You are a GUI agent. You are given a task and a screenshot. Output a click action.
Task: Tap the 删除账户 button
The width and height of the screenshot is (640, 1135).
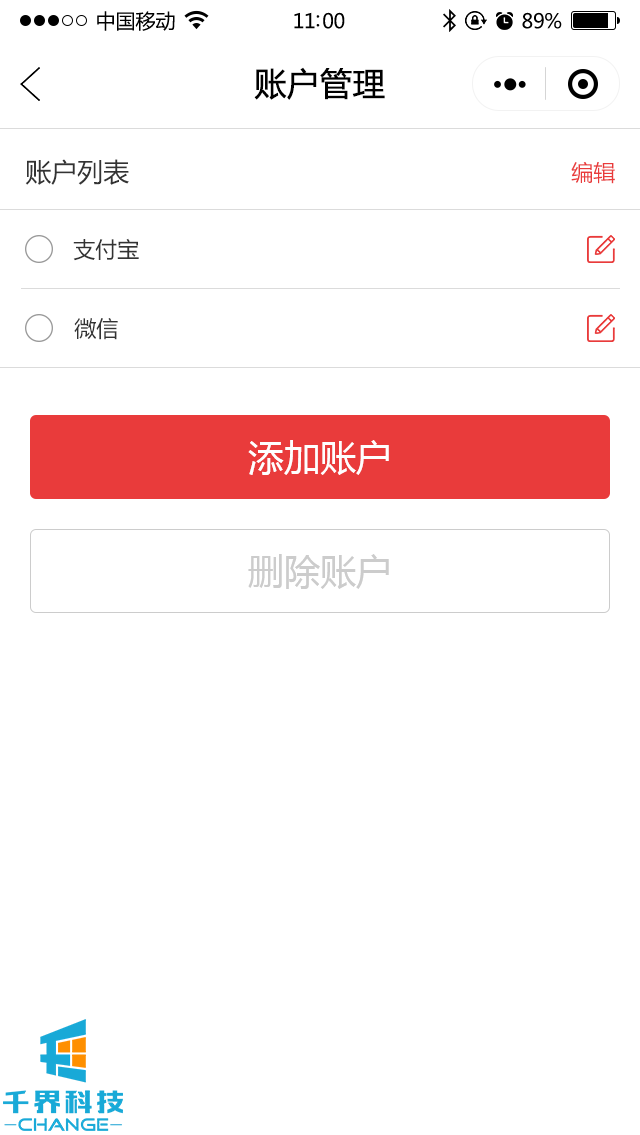point(320,571)
